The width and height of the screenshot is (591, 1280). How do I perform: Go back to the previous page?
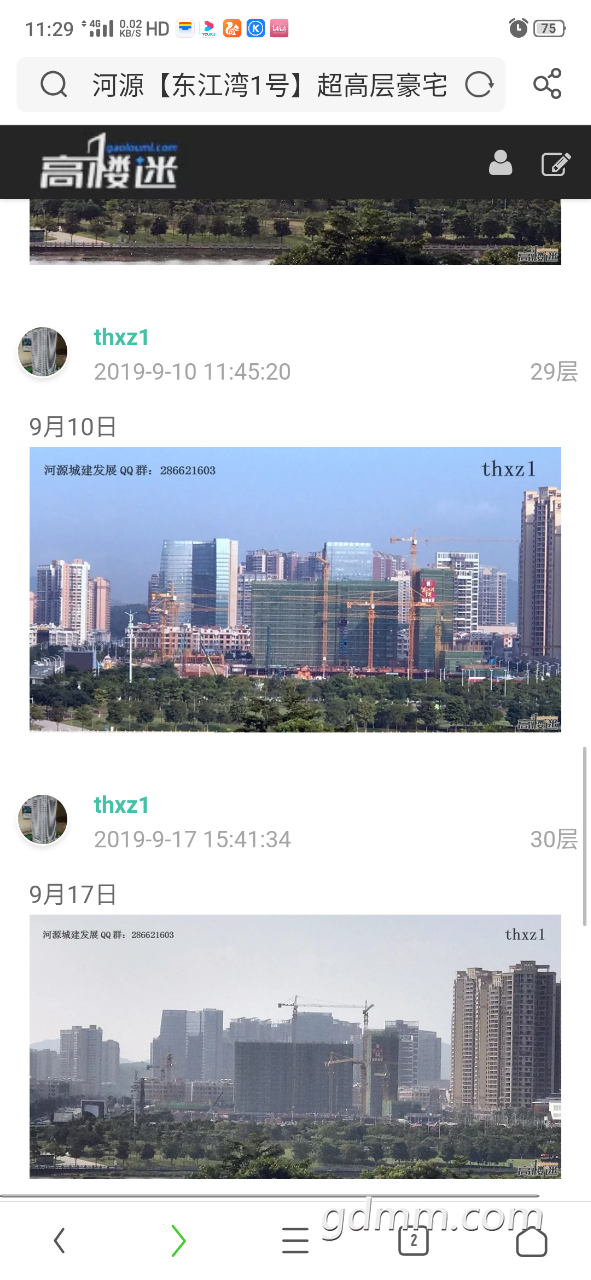tap(59, 1241)
